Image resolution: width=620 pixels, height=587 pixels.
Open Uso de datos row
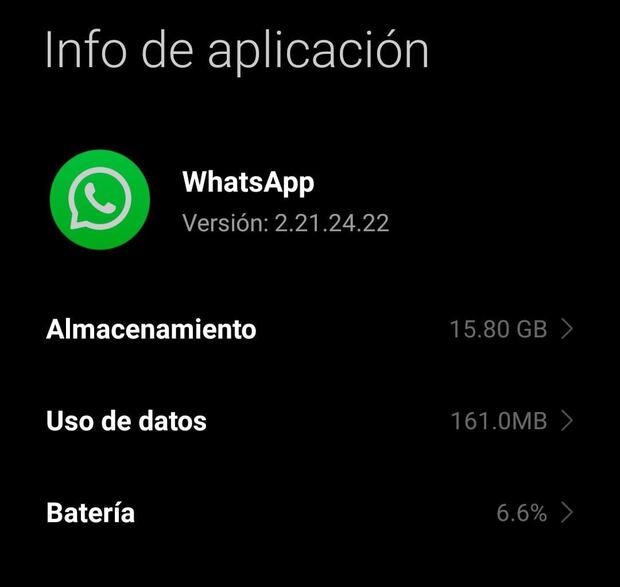(310, 421)
